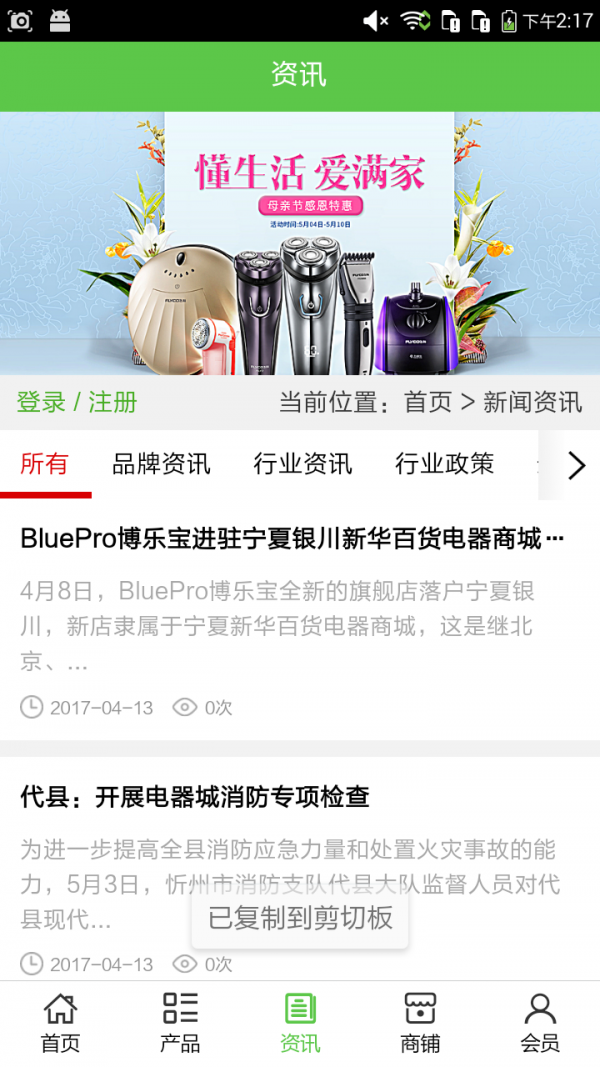
Task: Read the 代县 fire inspection article
Action: click(x=195, y=797)
